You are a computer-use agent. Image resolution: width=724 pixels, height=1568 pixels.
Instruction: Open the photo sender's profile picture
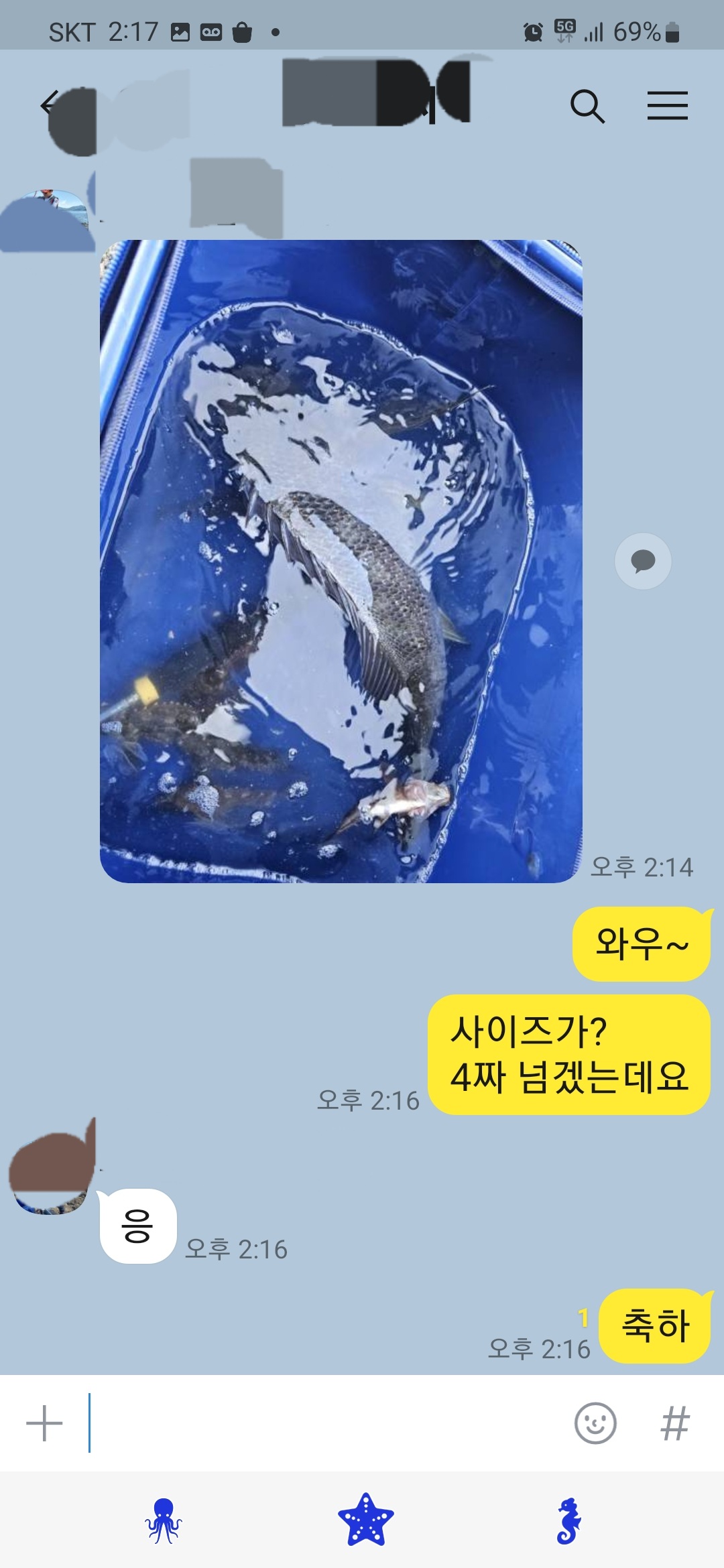click(x=47, y=220)
